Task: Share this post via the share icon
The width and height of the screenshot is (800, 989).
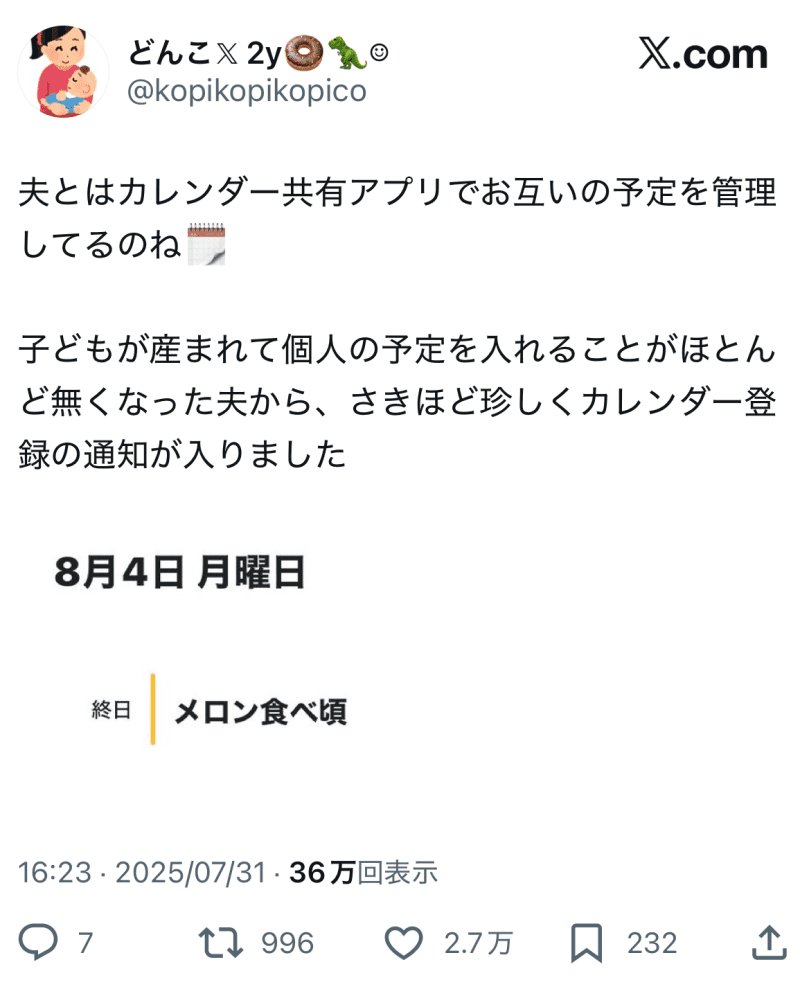Action: 768,941
